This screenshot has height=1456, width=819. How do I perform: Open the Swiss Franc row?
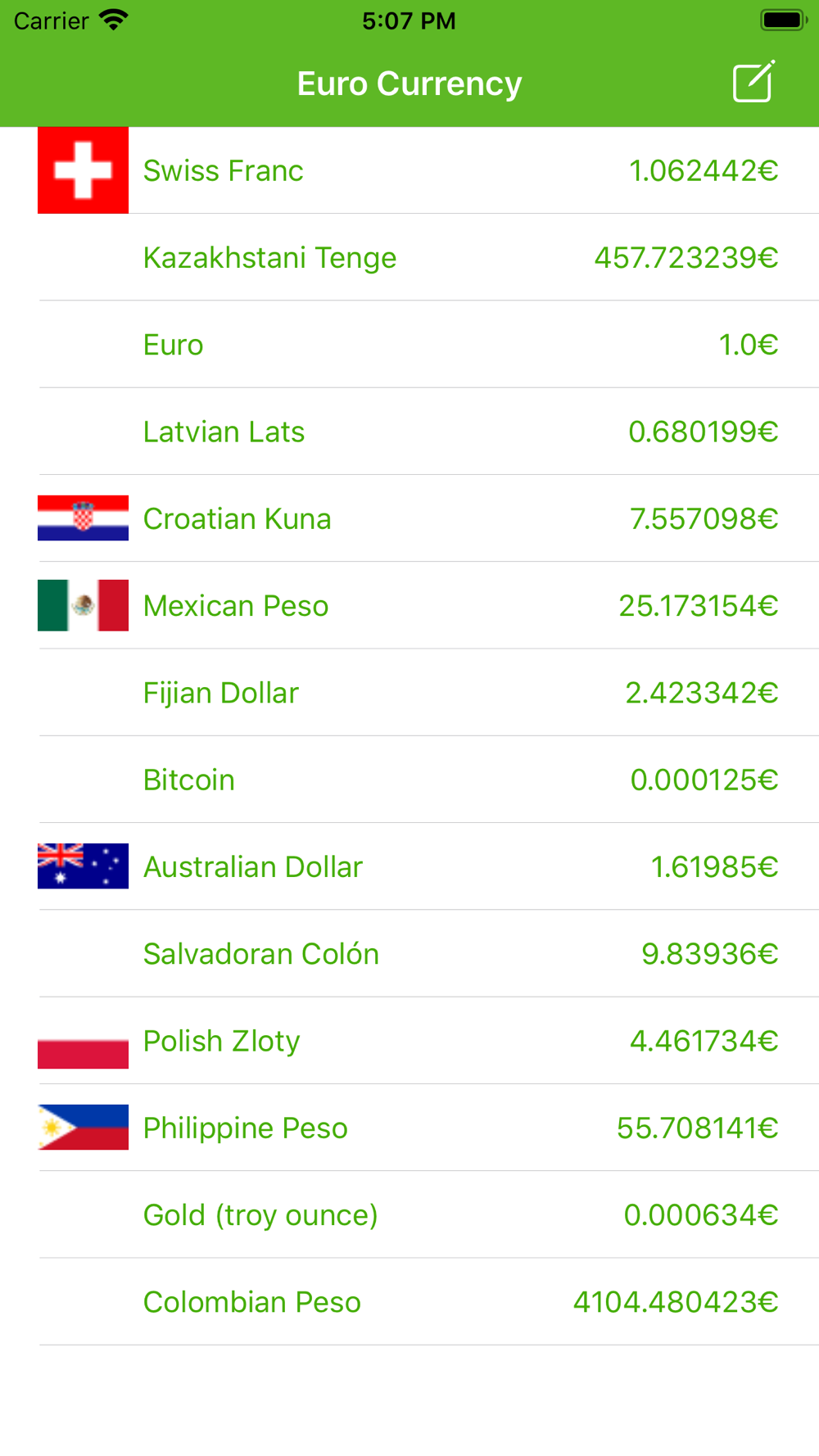[409, 170]
